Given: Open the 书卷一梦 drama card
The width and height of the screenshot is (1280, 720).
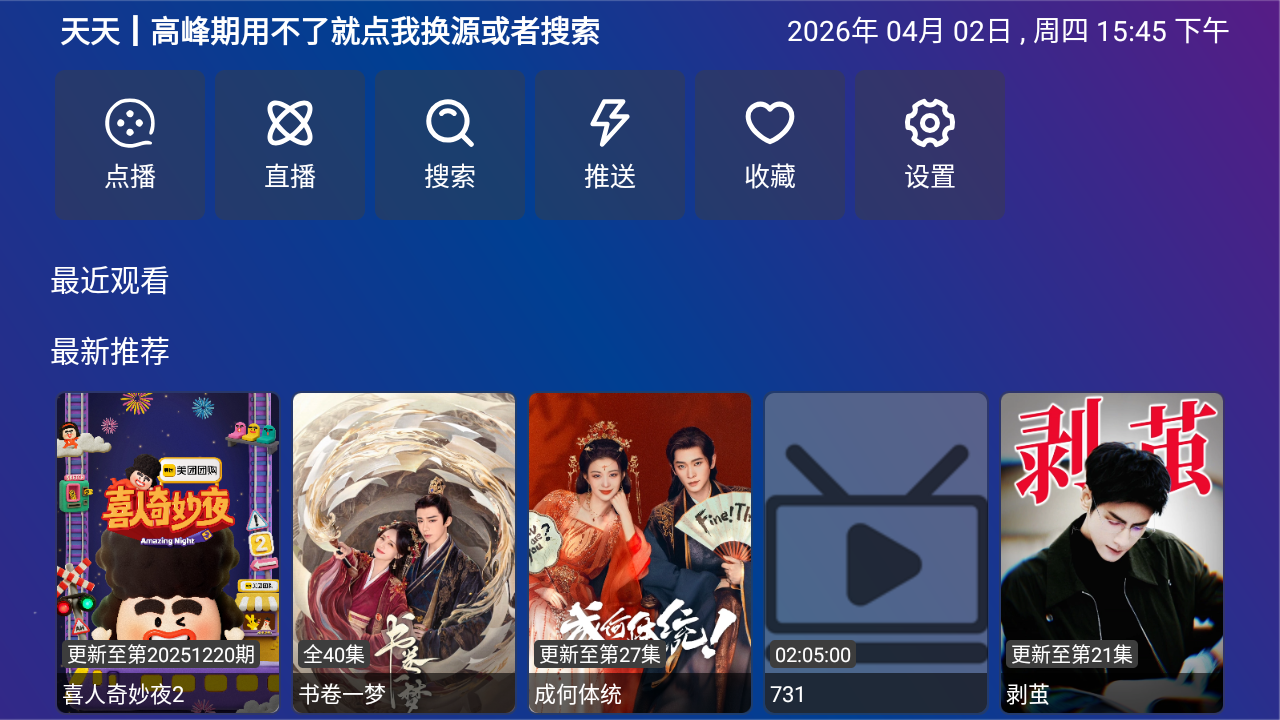Looking at the screenshot, I should 404,552.
